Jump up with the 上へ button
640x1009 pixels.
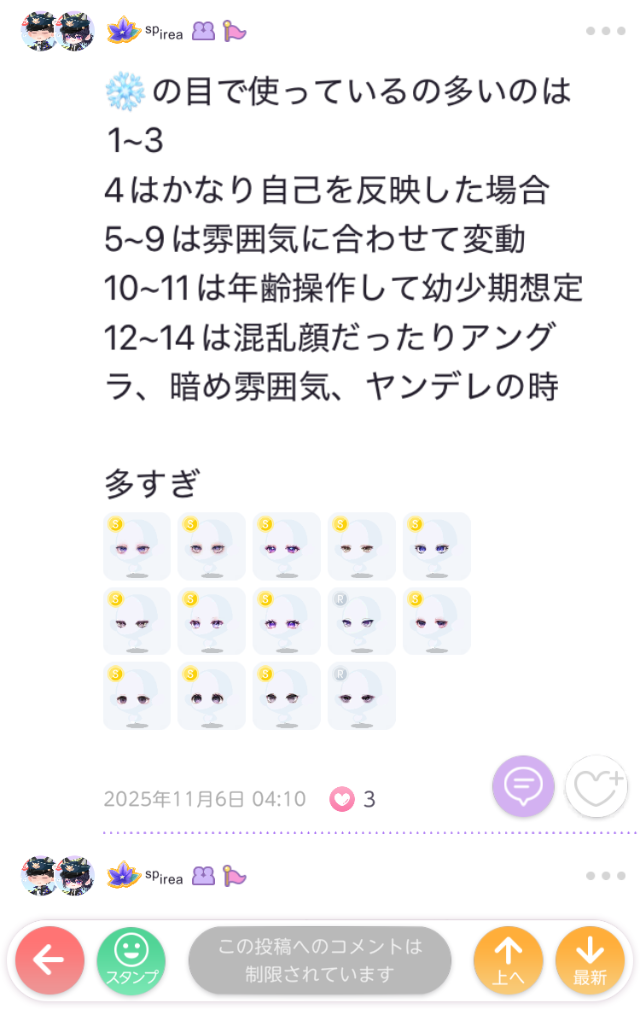point(508,960)
